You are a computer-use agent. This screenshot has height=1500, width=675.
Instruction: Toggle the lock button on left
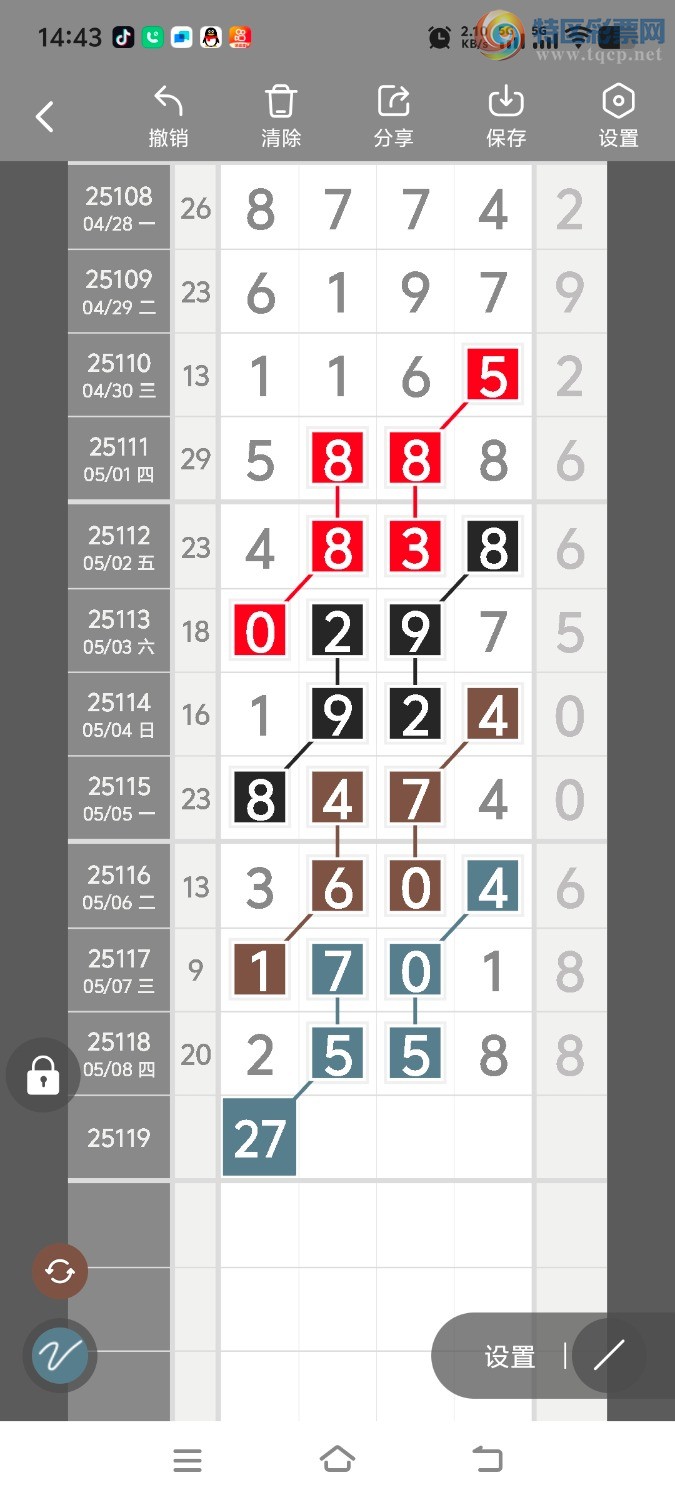tap(43, 1076)
